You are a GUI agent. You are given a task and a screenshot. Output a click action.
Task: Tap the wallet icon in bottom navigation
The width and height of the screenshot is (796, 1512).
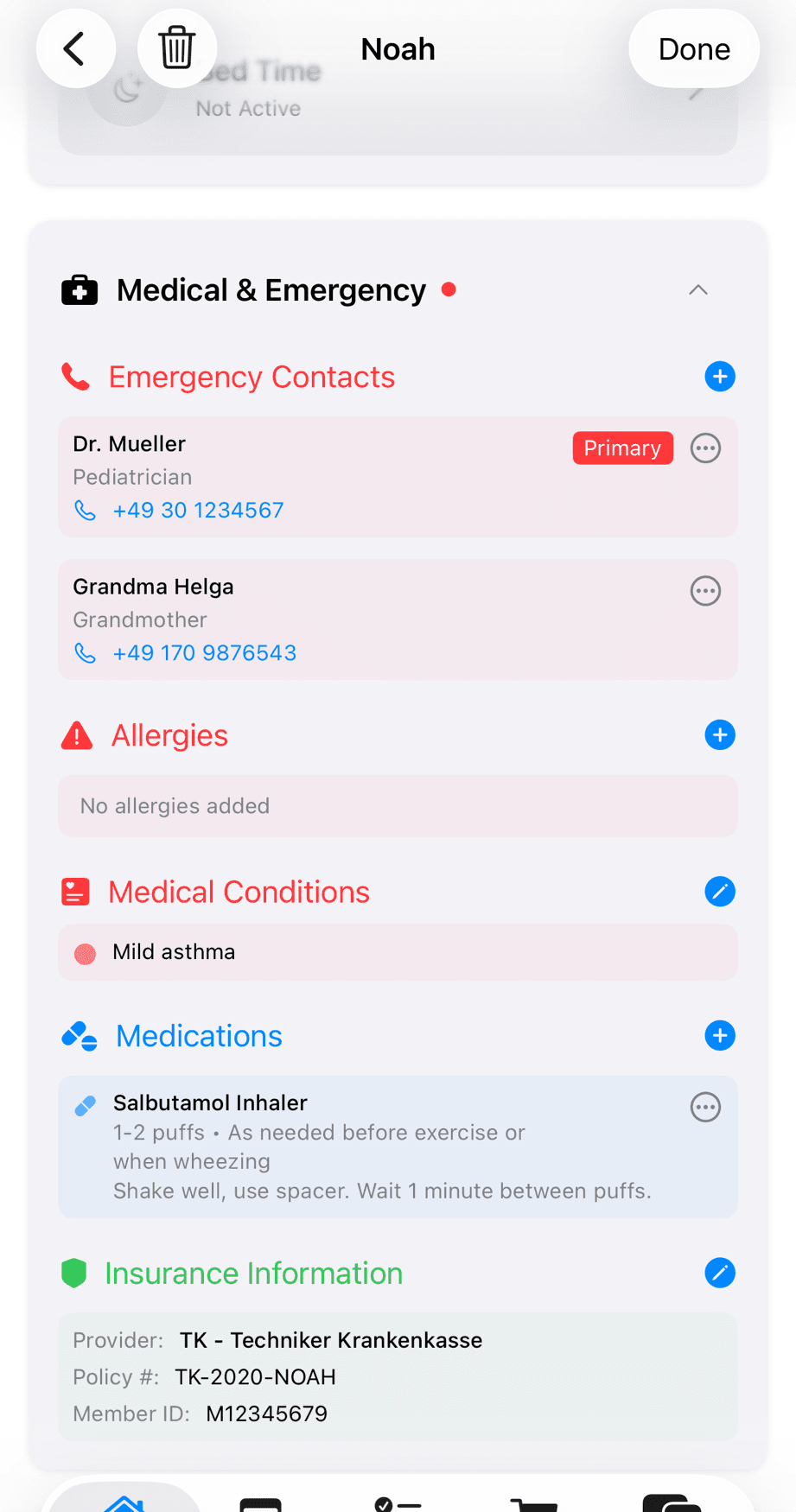coord(672,1503)
